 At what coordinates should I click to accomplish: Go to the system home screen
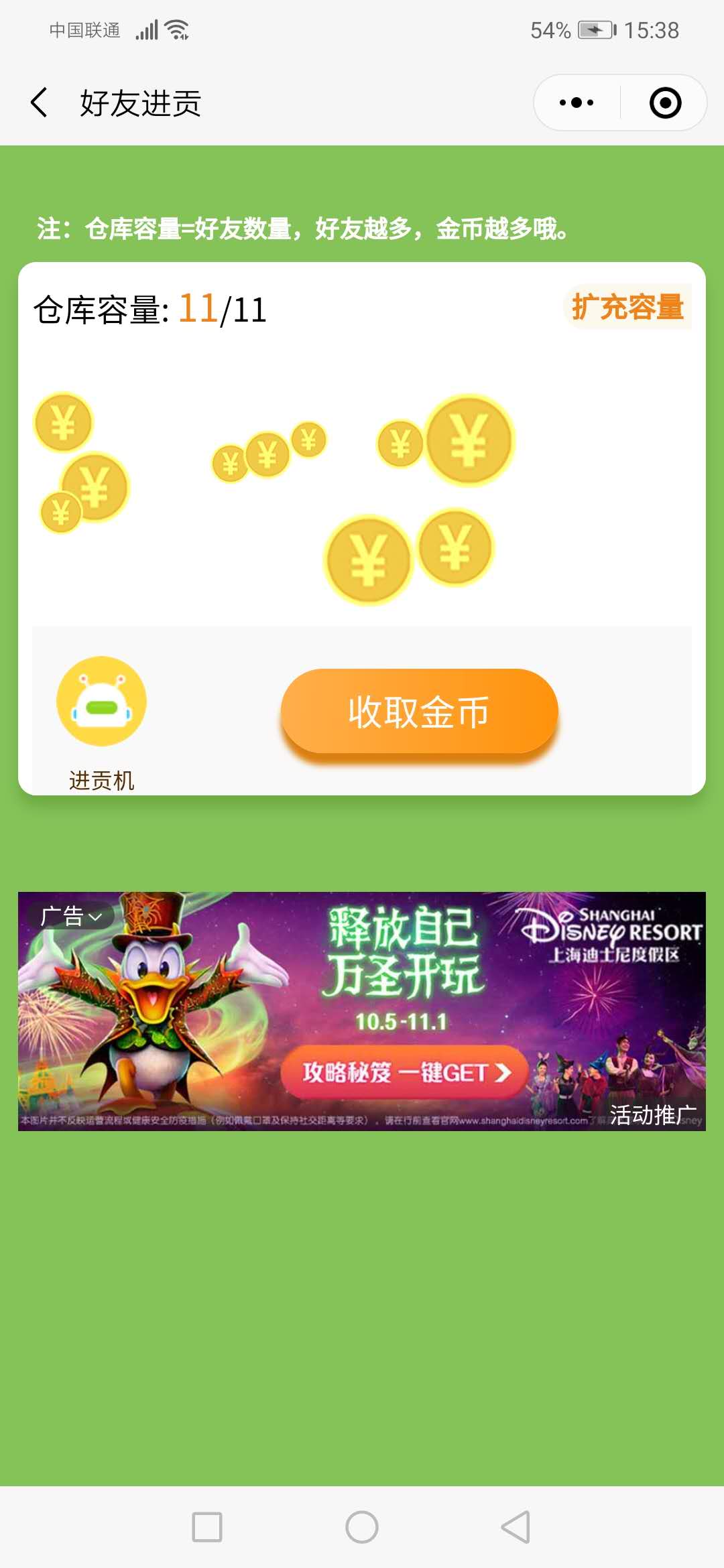362,1527
